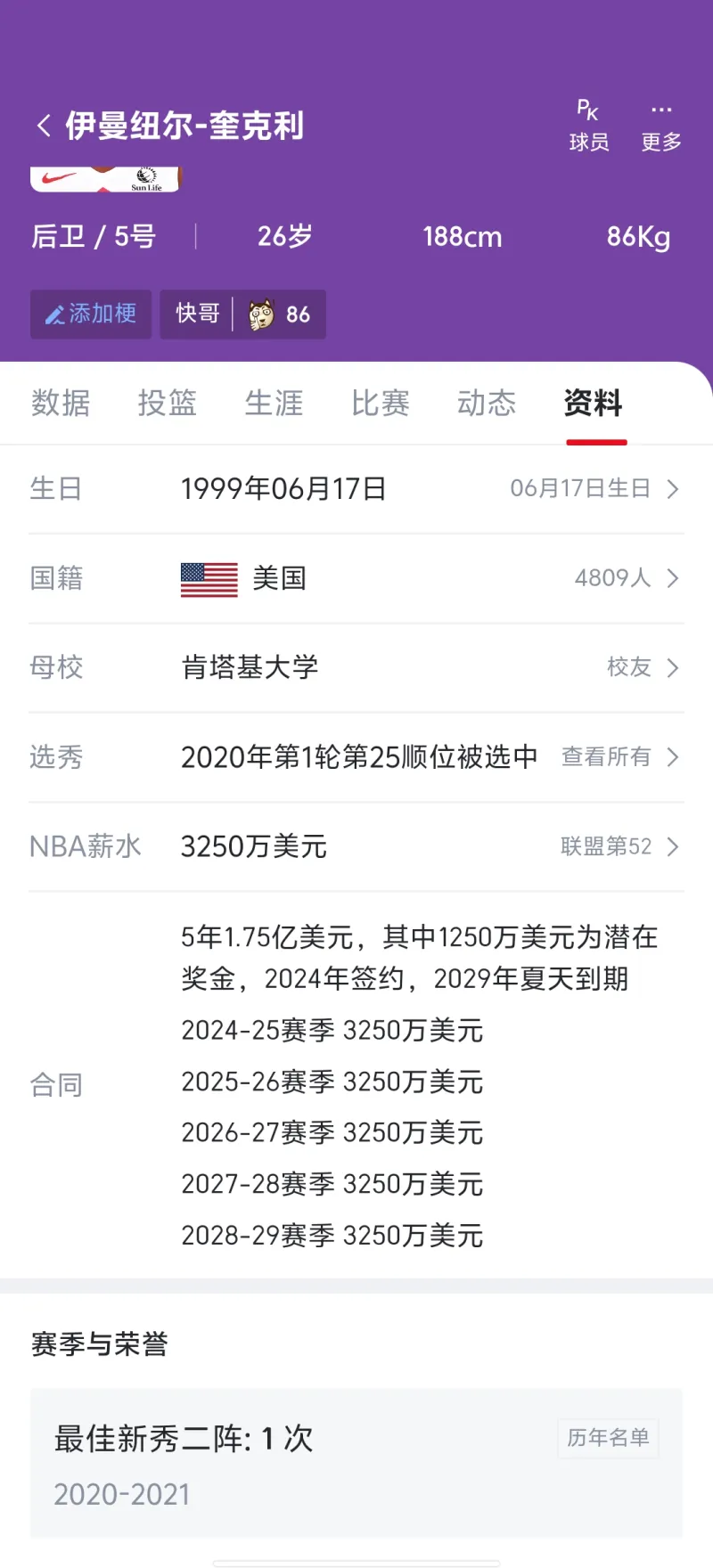713x1568 pixels.
Task: Open the PK 球员 comparison
Action: pos(588,126)
